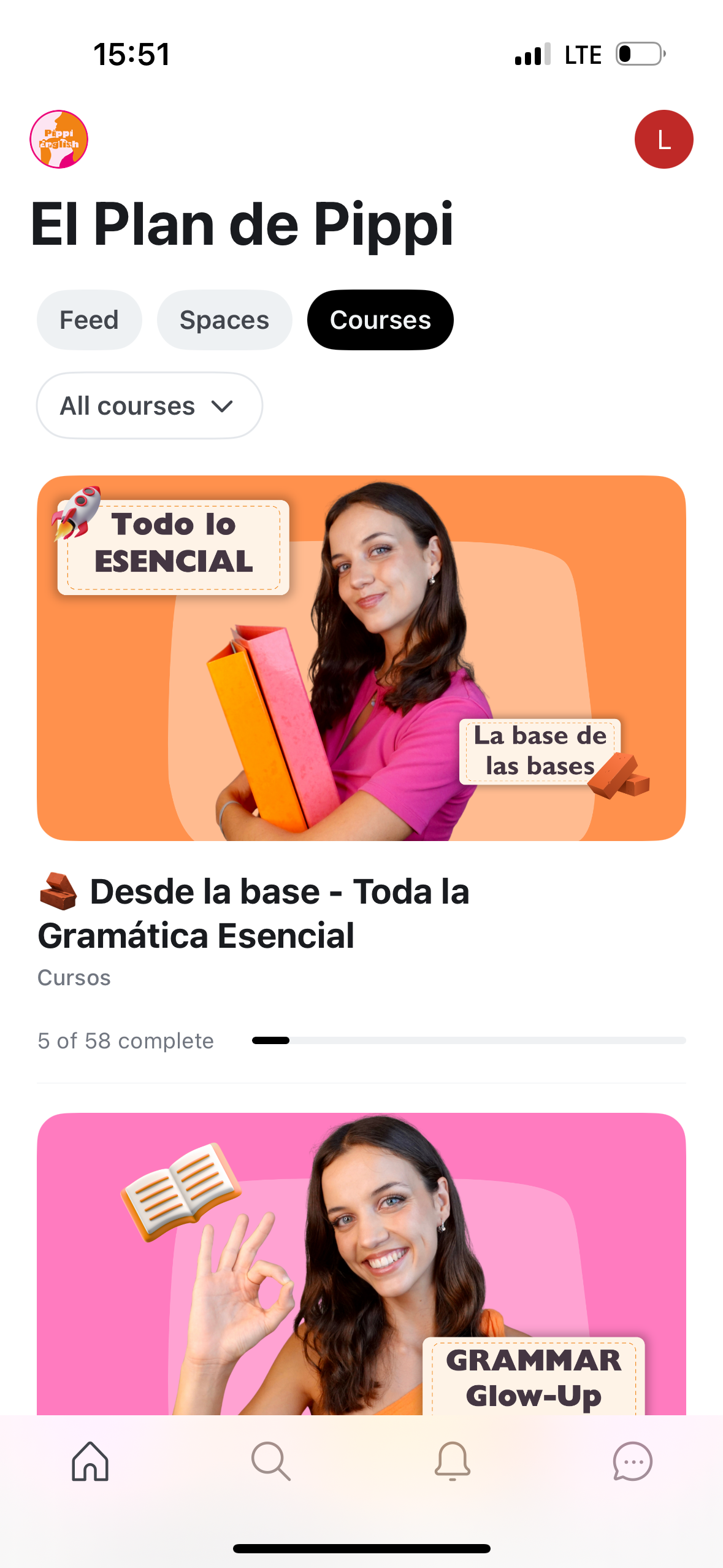Switch to the Spaces tab
This screenshot has height=1568, width=723.
(x=224, y=320)
